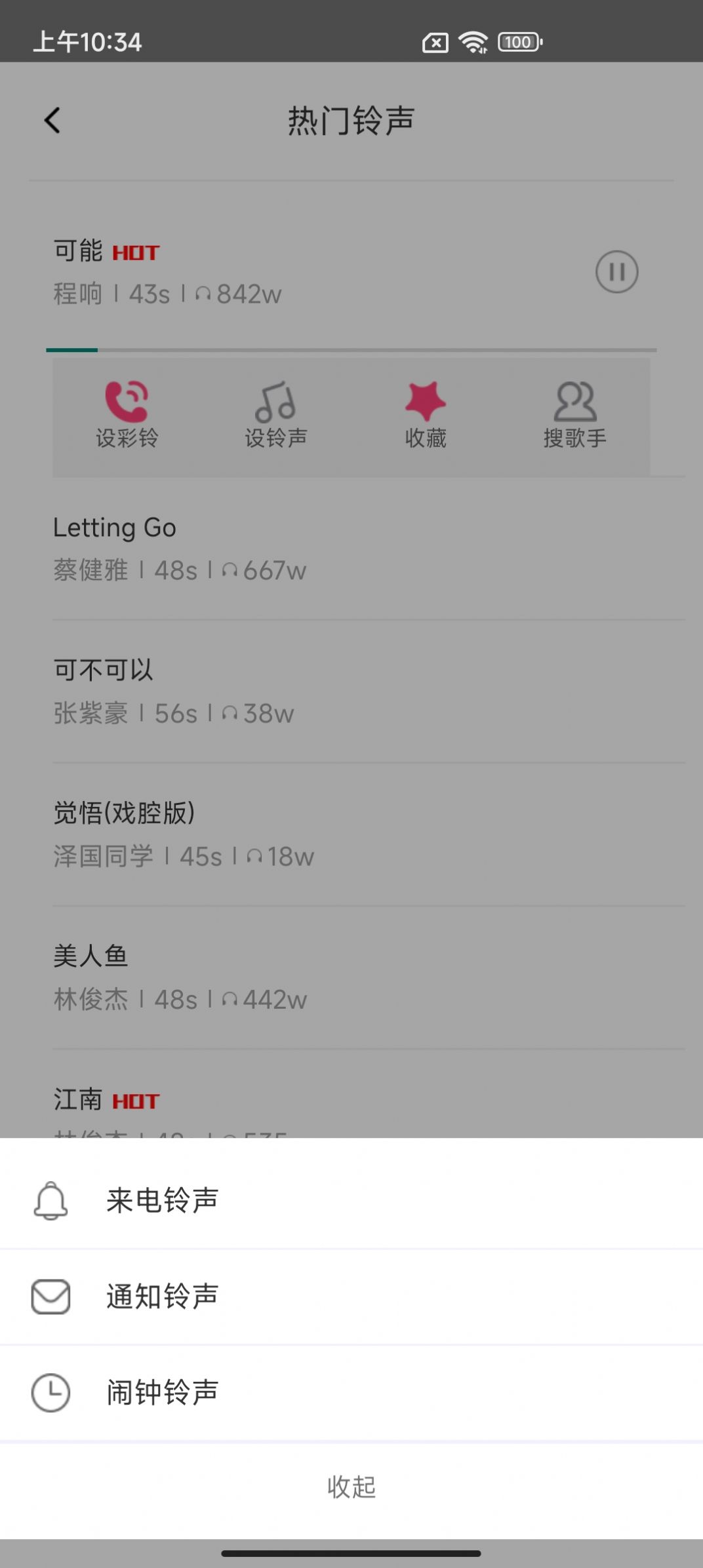Tap the bell icon next to 来电铃声
703x1568 pixels.
click(50, 1200)
